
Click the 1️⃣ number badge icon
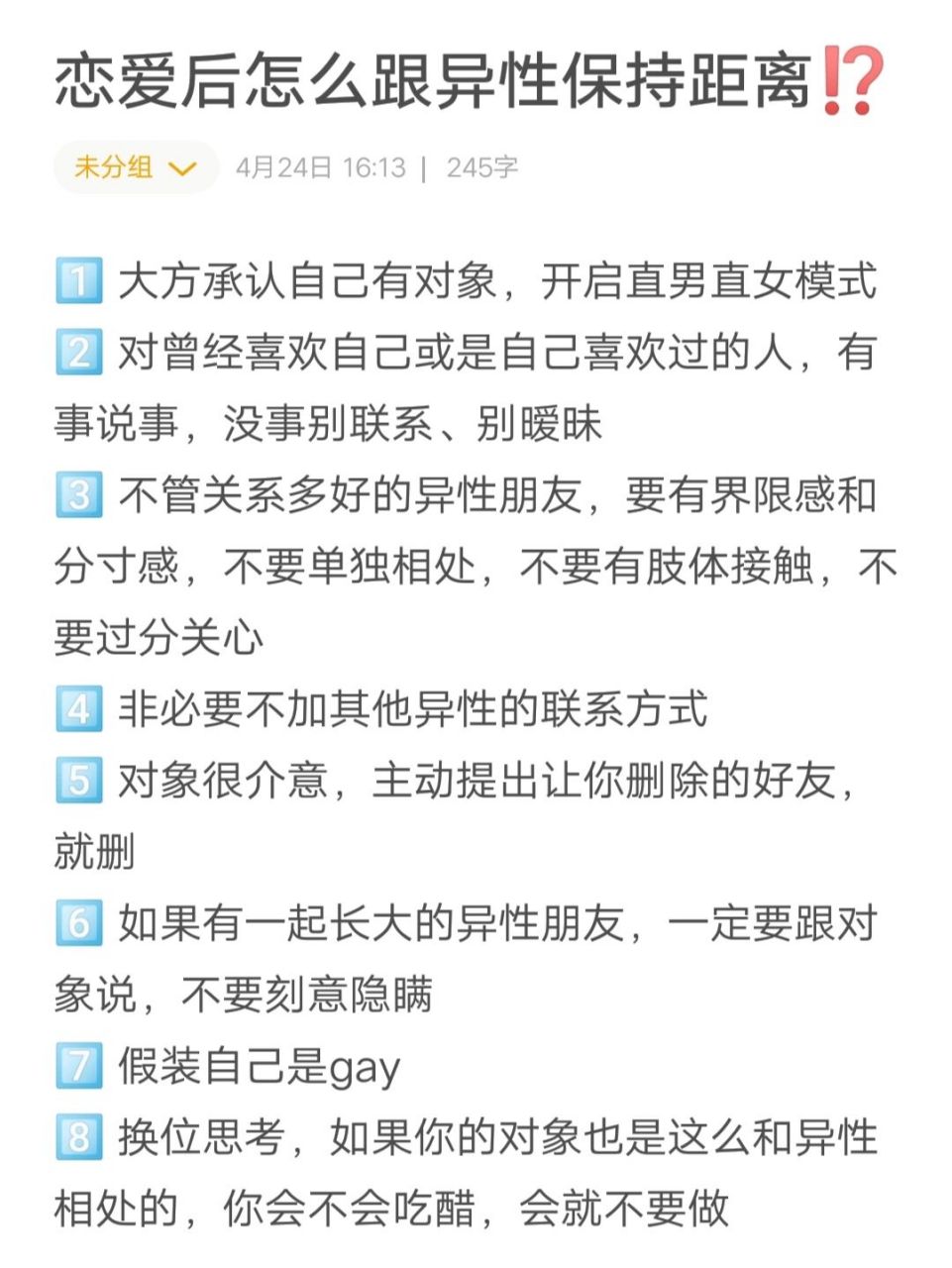[x=78, y=280]
